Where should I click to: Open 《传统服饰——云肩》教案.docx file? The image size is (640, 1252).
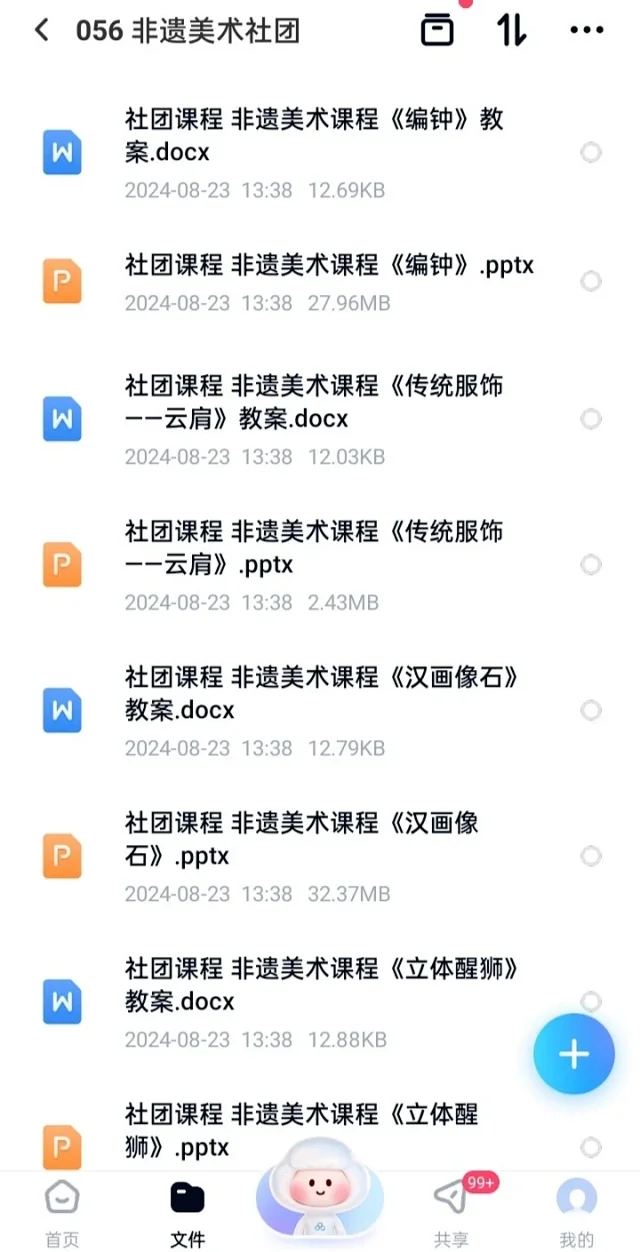point(320,420)
